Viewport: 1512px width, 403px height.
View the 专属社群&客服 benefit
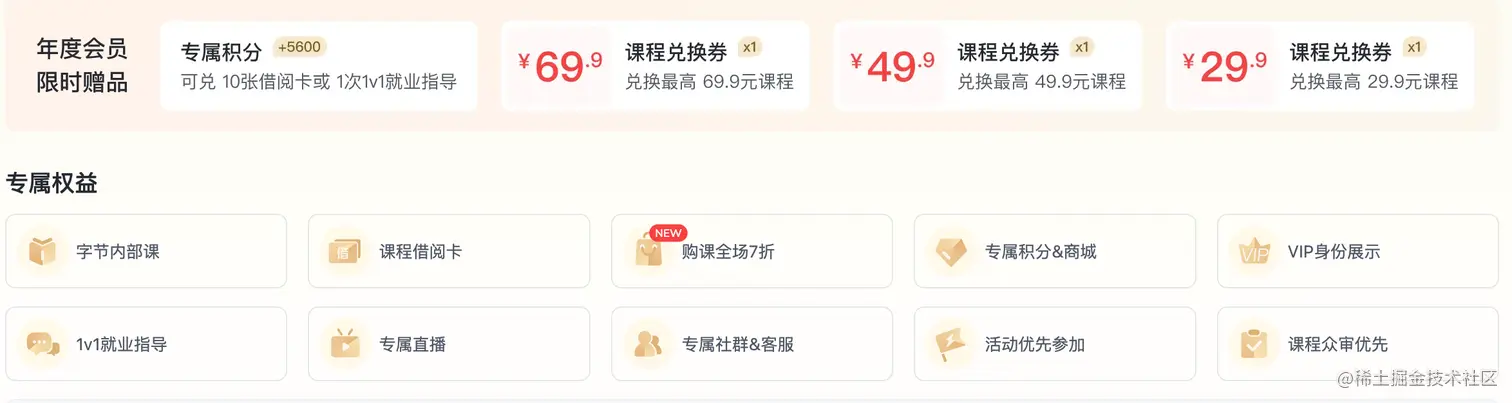[751, 344]
